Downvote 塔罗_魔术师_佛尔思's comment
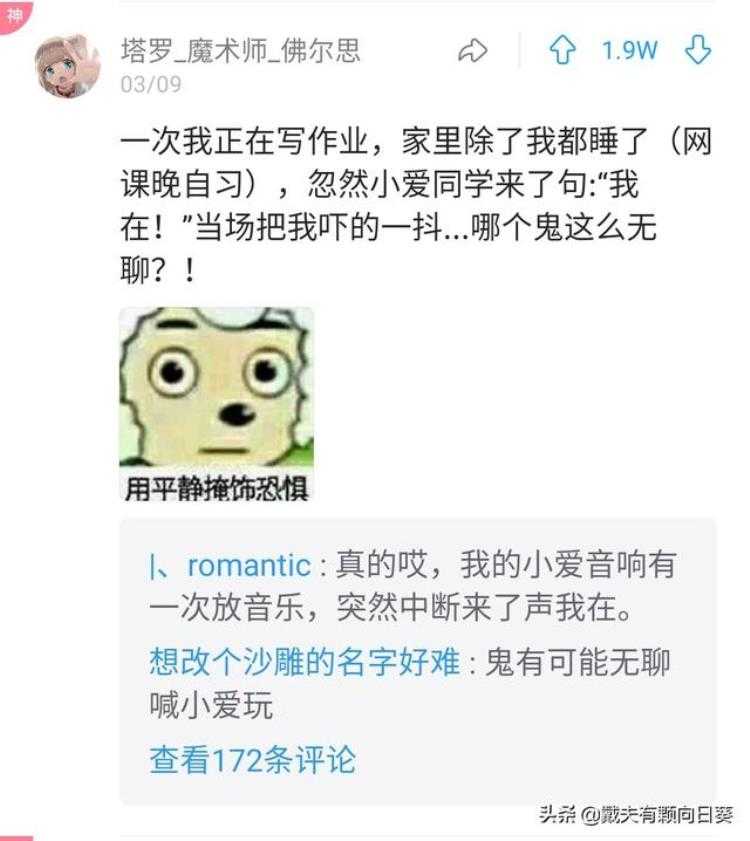 click(698, 52)
